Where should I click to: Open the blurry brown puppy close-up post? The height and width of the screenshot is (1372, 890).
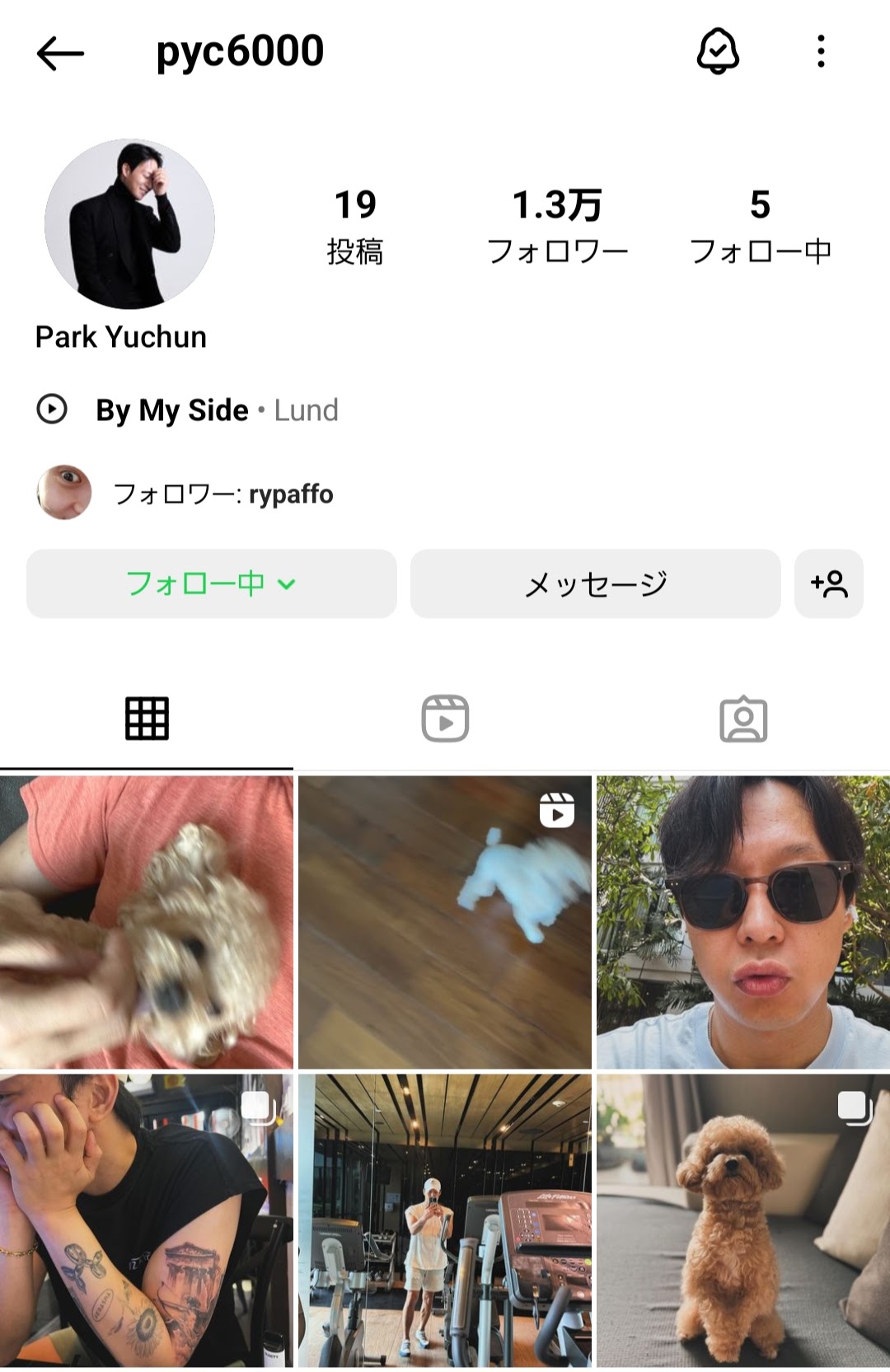coord(147,921)
